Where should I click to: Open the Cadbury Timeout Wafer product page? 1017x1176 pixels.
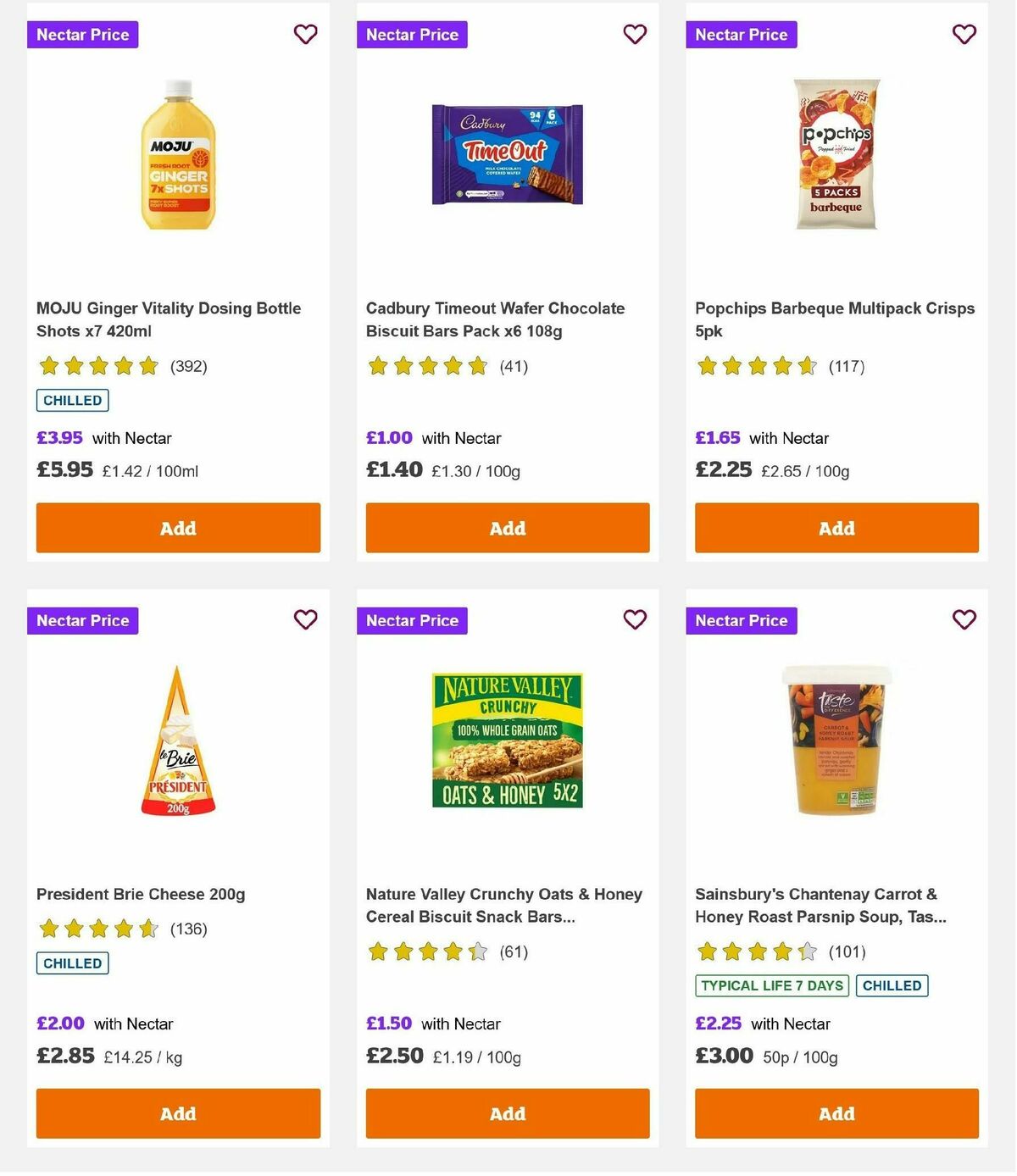(x=495, y=319)
